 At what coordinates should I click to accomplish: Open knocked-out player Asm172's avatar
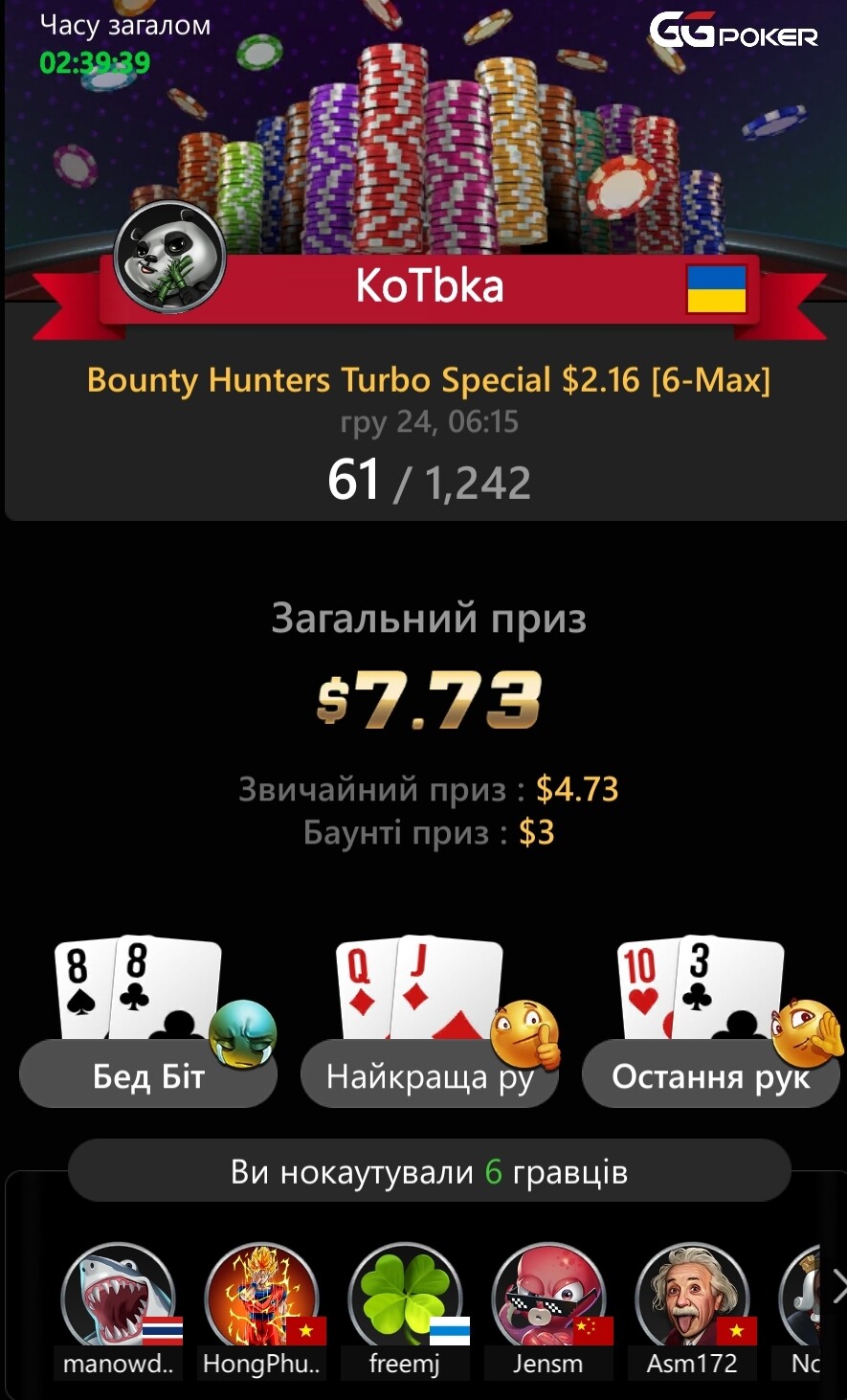tap(692, 1299)
